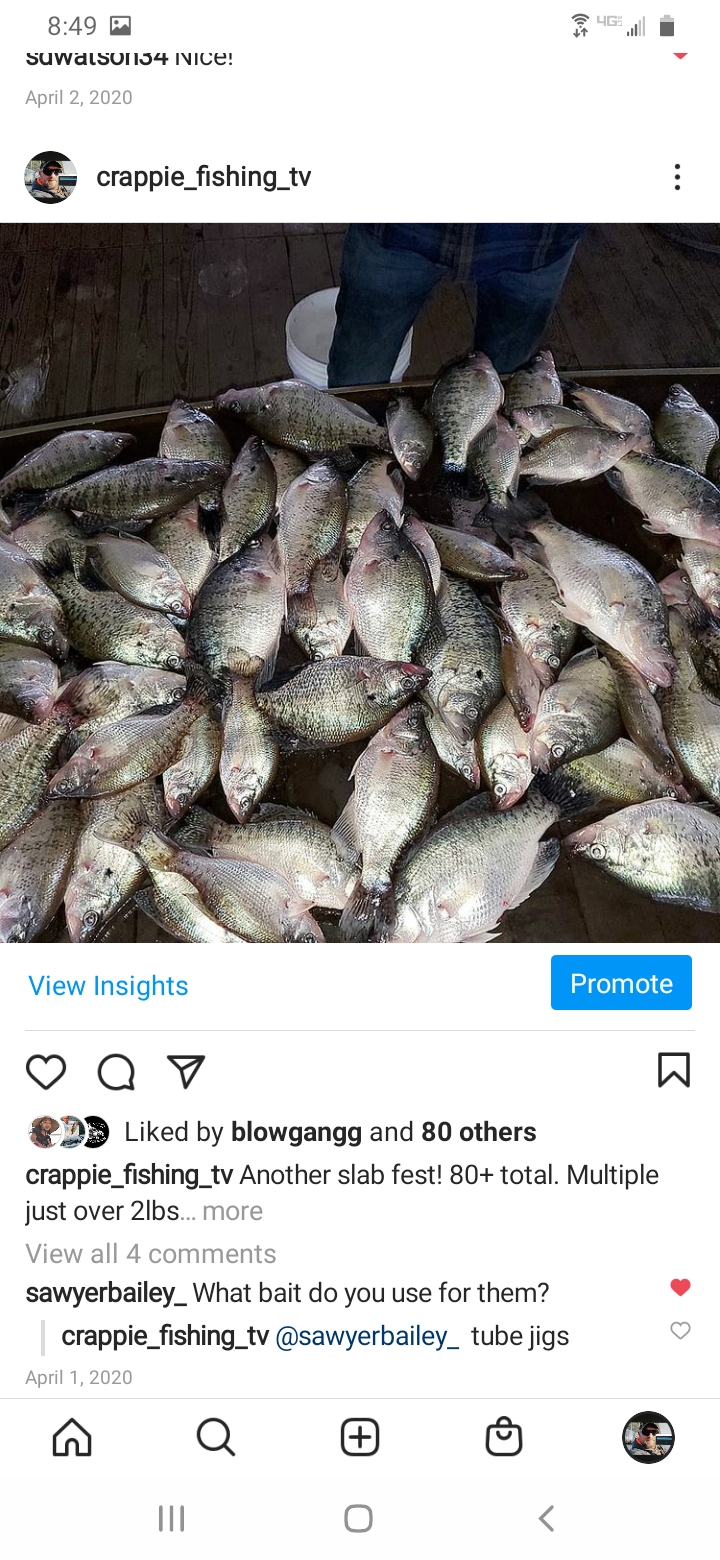Tap the system back button
720x1560 pixels.
(546, 1519)
